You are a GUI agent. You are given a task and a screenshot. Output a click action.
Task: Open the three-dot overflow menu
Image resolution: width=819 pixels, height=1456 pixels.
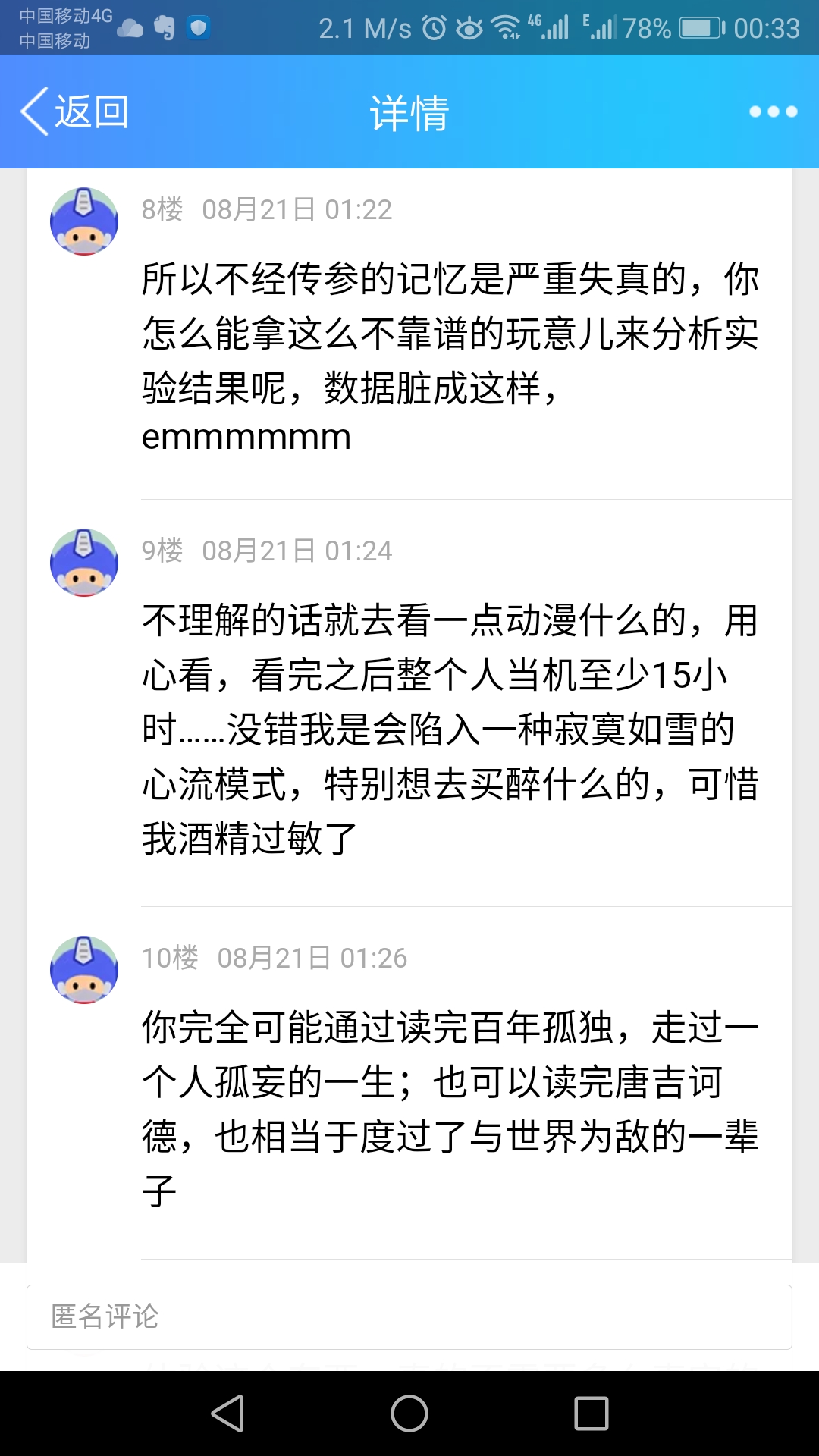(x=773, y=112)
